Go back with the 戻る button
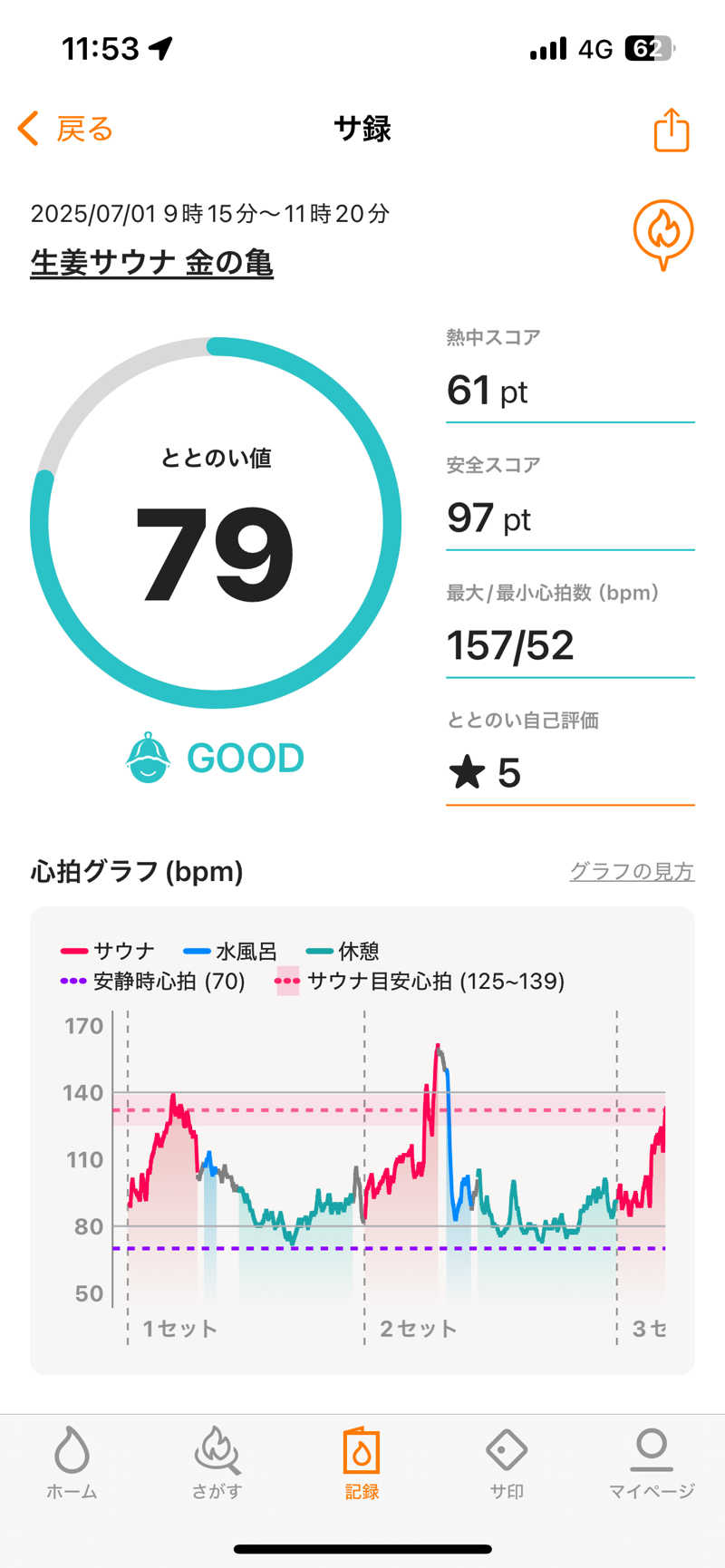 [65, 129]
